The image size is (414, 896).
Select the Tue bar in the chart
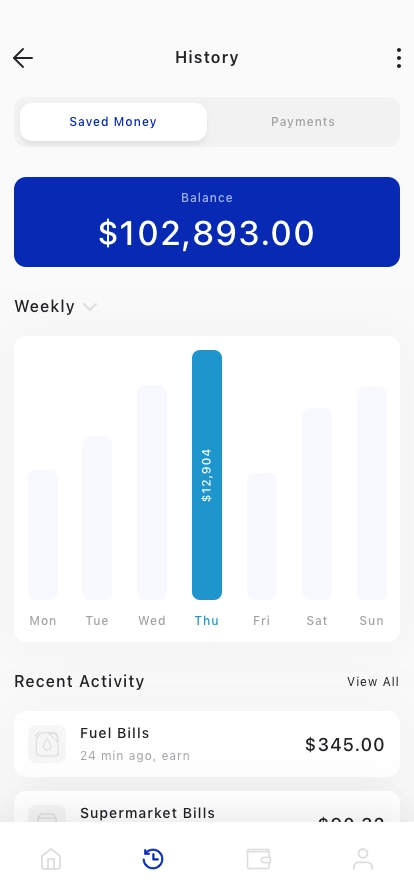coord(97,518)
